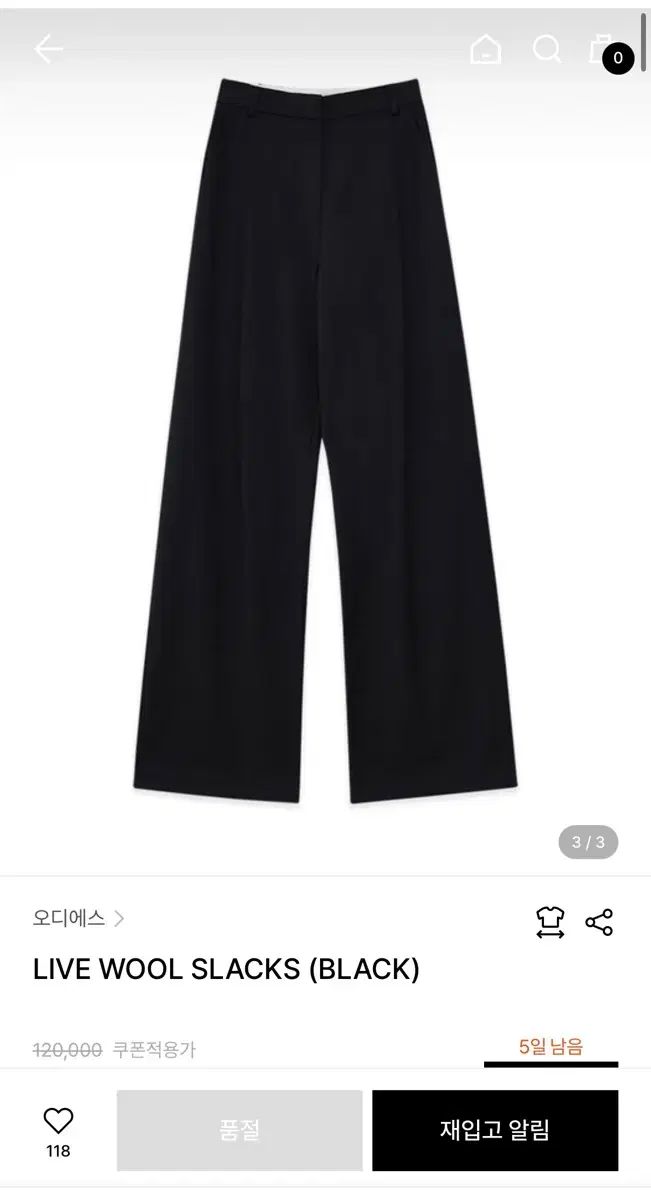Image resolution: width=651 pixels, height=1200 pixels.
Task: Like this product with the heart
Action: tap(58, 1121)
